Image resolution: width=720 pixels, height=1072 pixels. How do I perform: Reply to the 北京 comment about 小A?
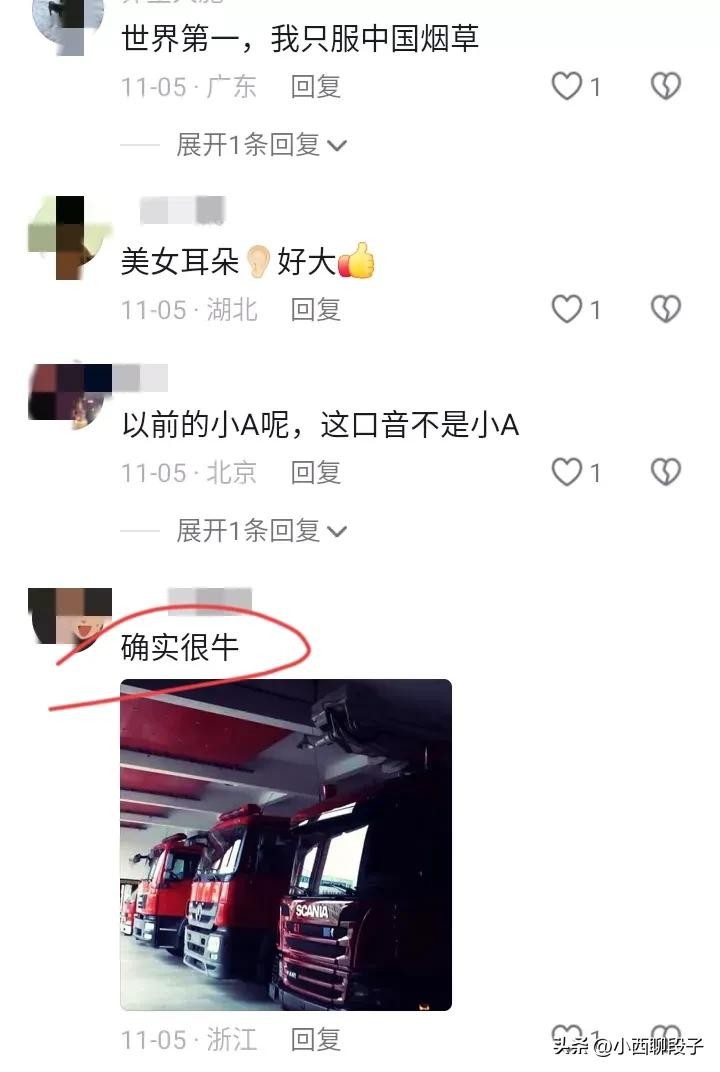click(x=316, y=472)
